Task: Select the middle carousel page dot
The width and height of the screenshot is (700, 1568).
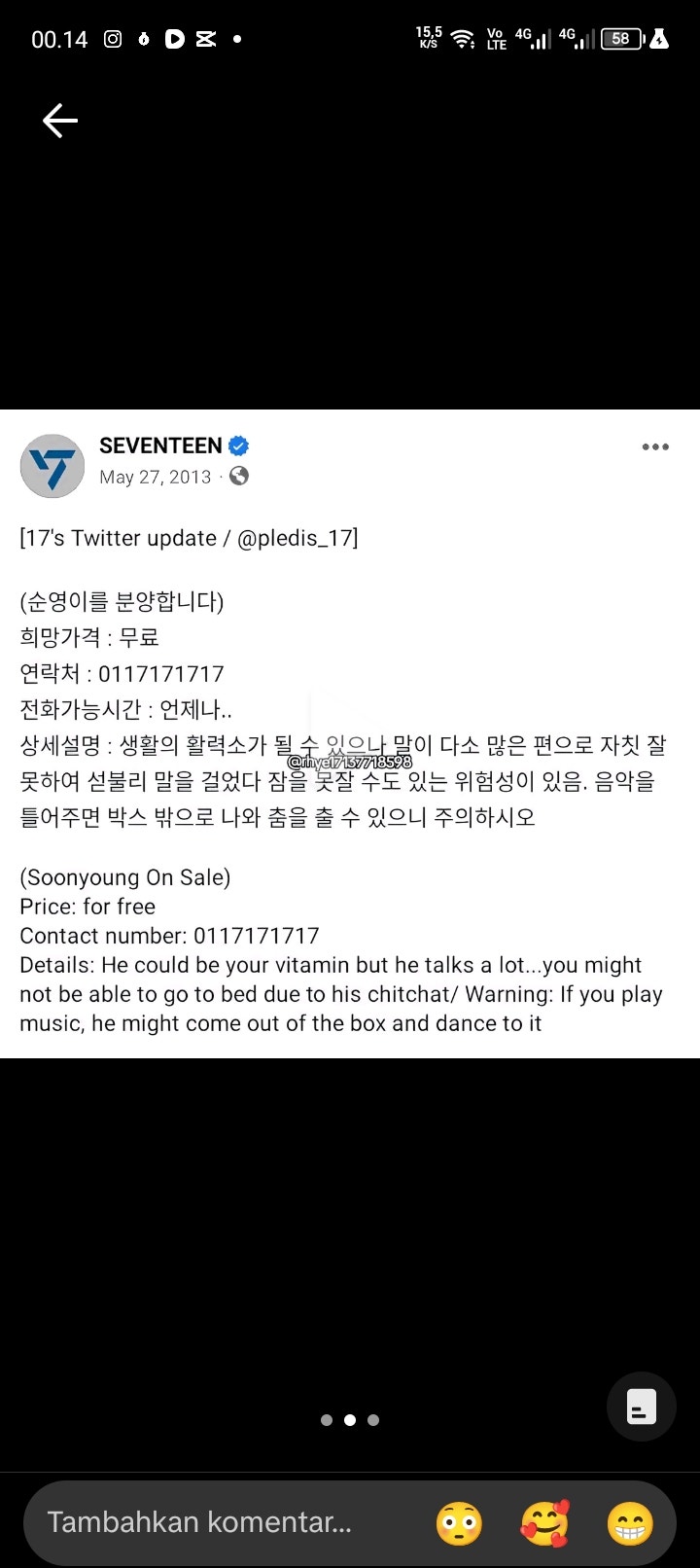Action: [x=350, y=1420]
